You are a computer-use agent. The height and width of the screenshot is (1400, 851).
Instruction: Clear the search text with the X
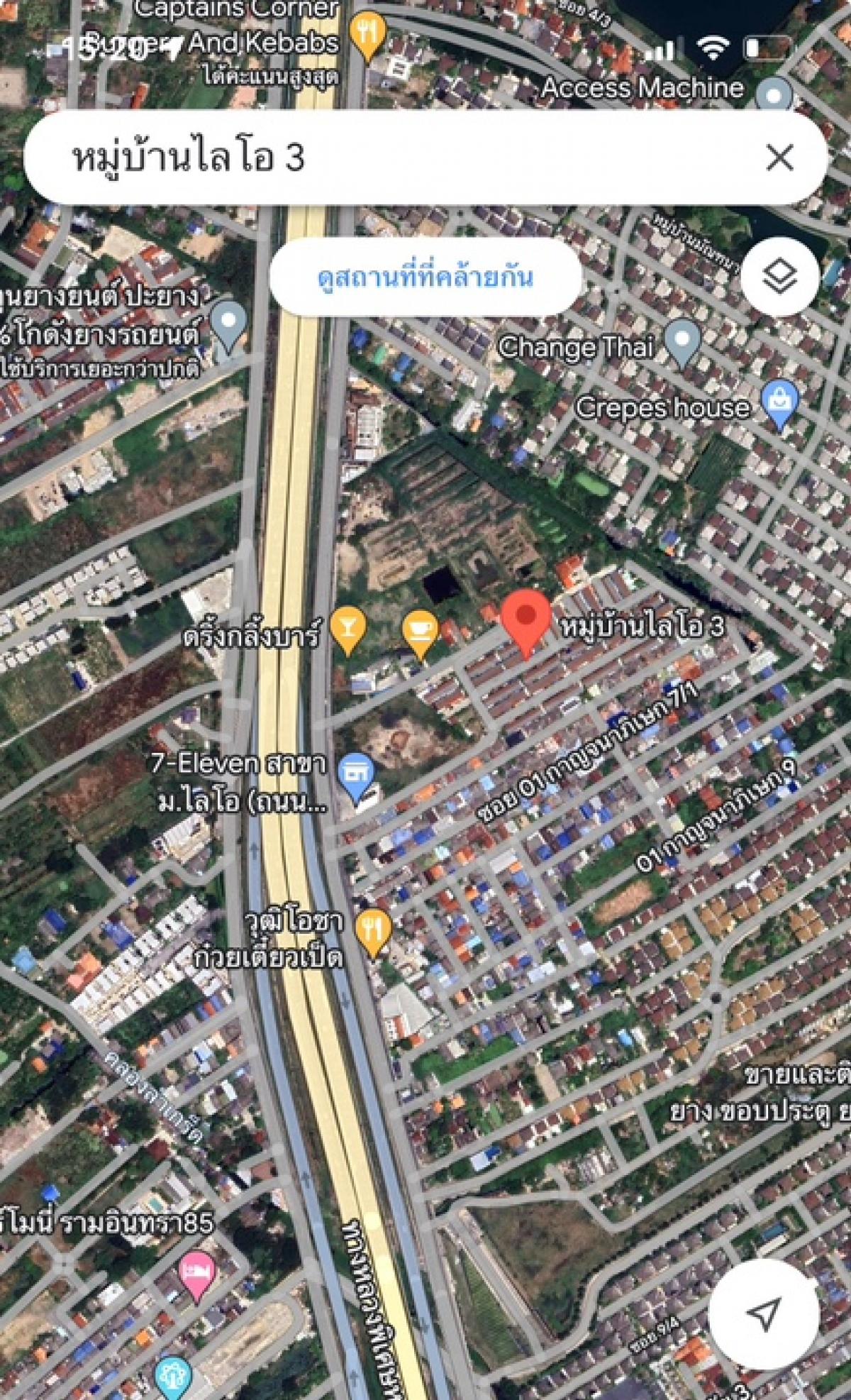[779, 157]
